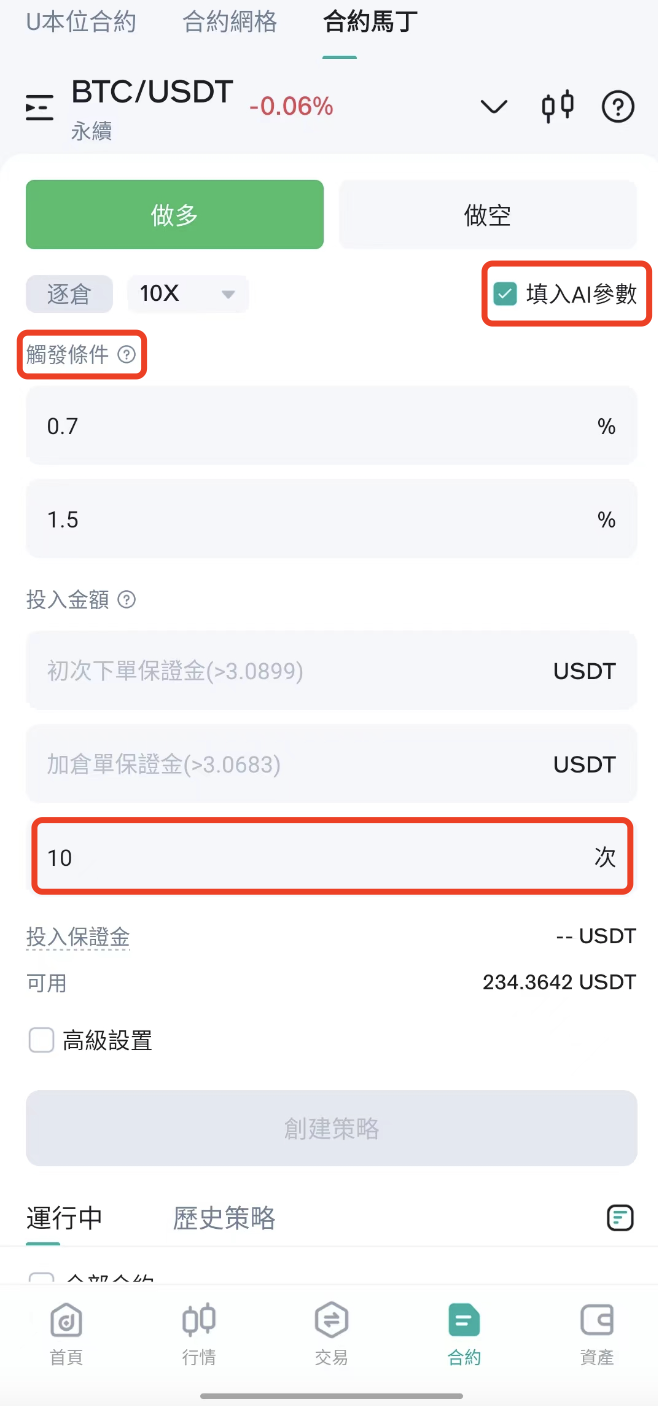Open the candlestick chart icon
658x1406 pixels.
[x=558, y=105]
